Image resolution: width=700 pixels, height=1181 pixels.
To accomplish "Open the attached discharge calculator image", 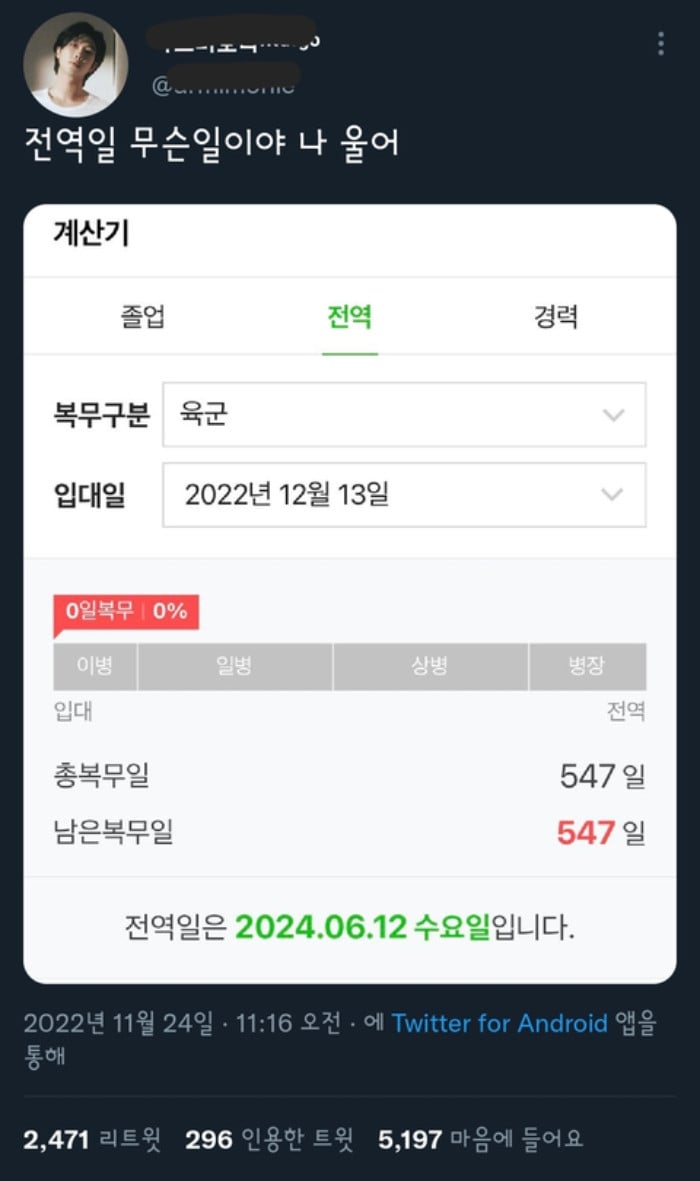I will pyautogui.click(x=350, y=594).
